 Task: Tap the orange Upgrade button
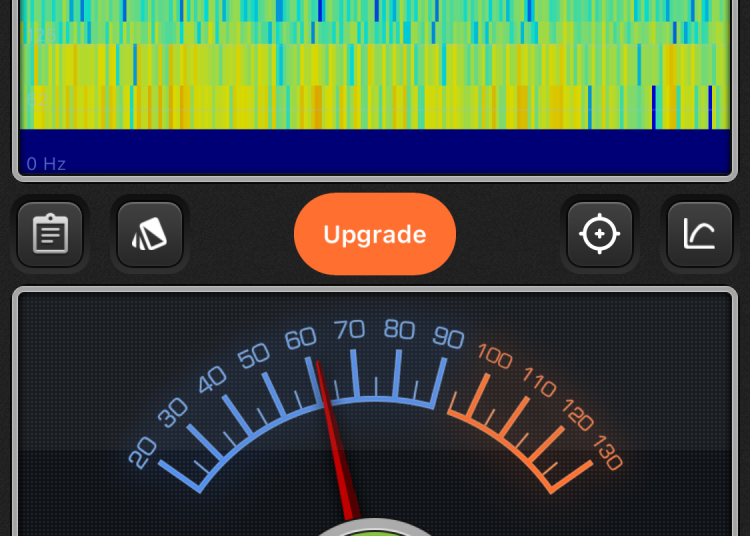pos(375,235)
